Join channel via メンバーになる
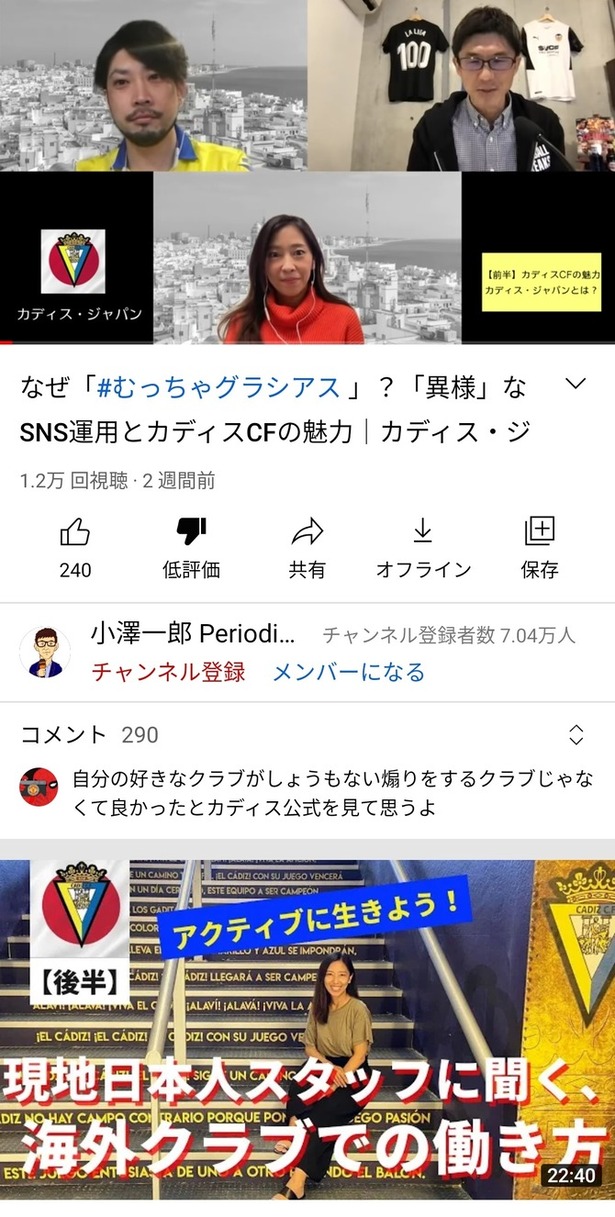The image size is (615, 1217). (349, 672)
